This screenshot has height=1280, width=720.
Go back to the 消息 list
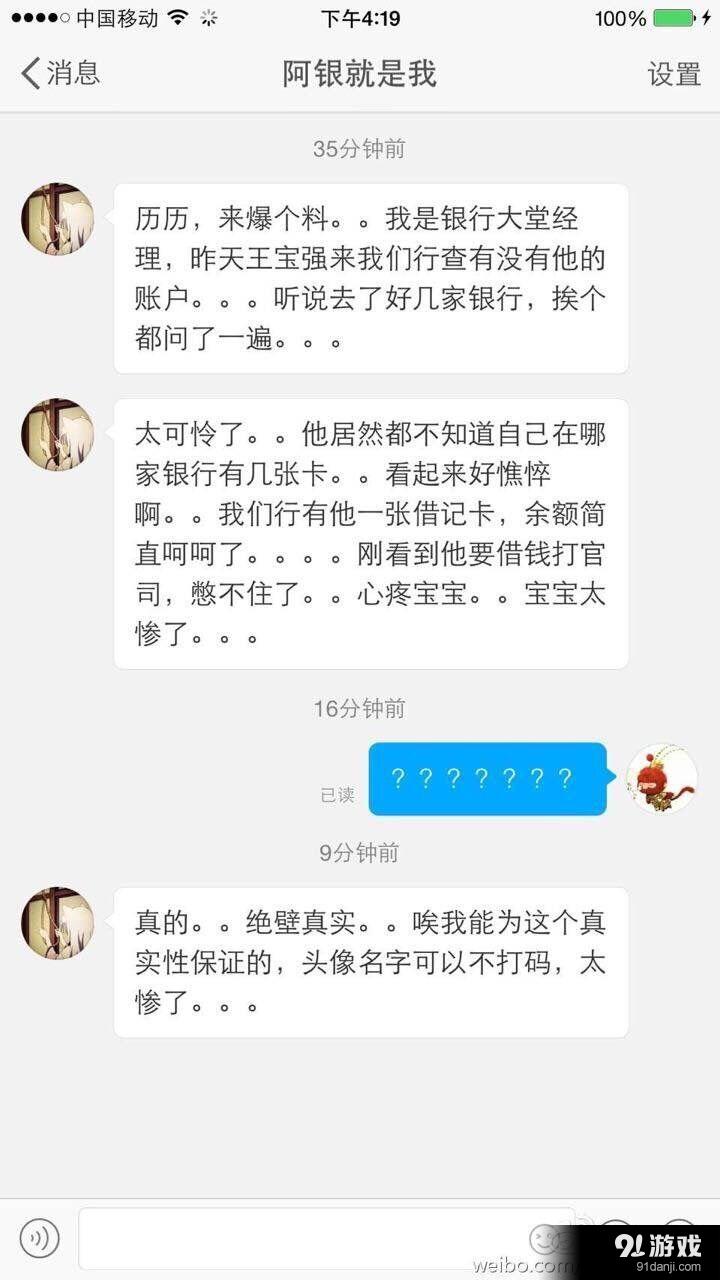(x=60, y=73)
